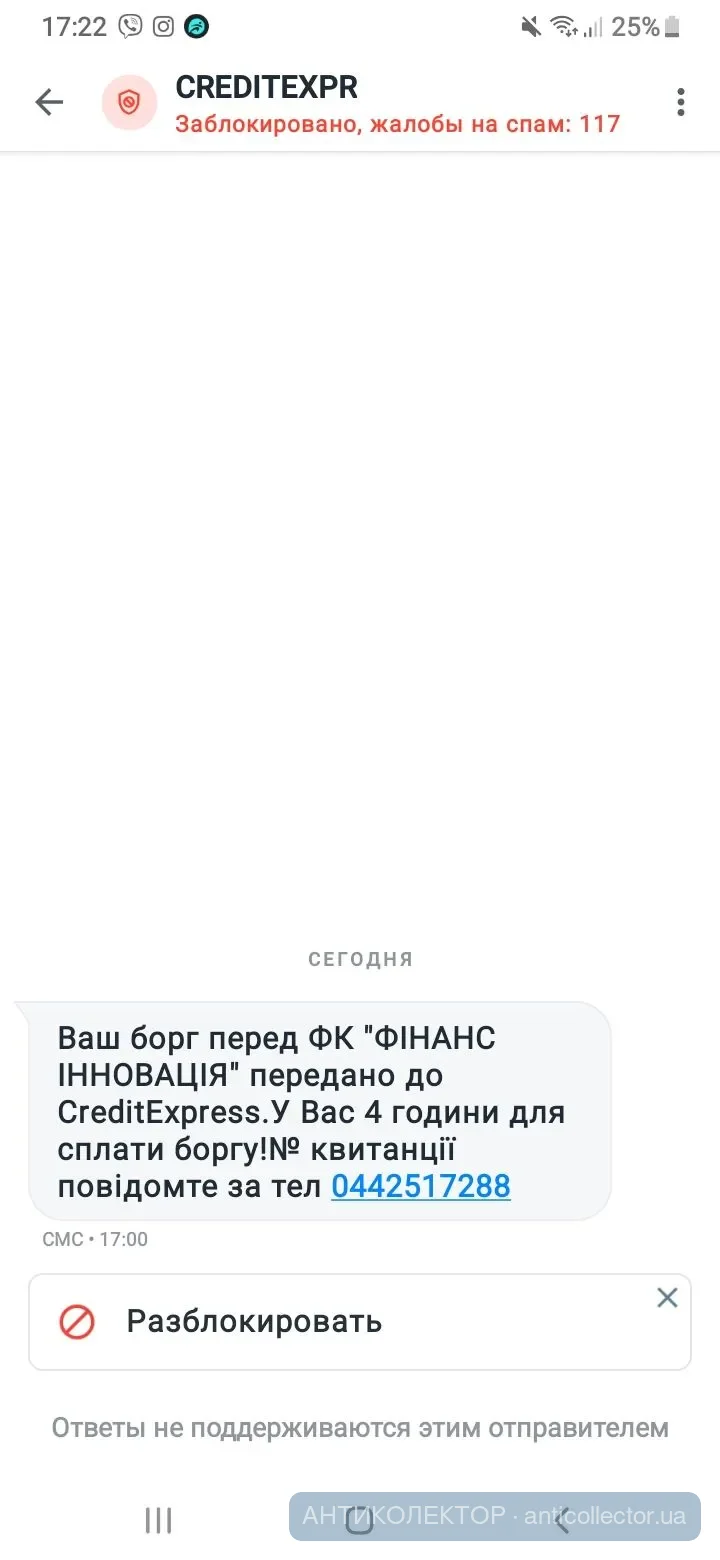Dismiss the Разблокировать banner

pos(667,1298)
